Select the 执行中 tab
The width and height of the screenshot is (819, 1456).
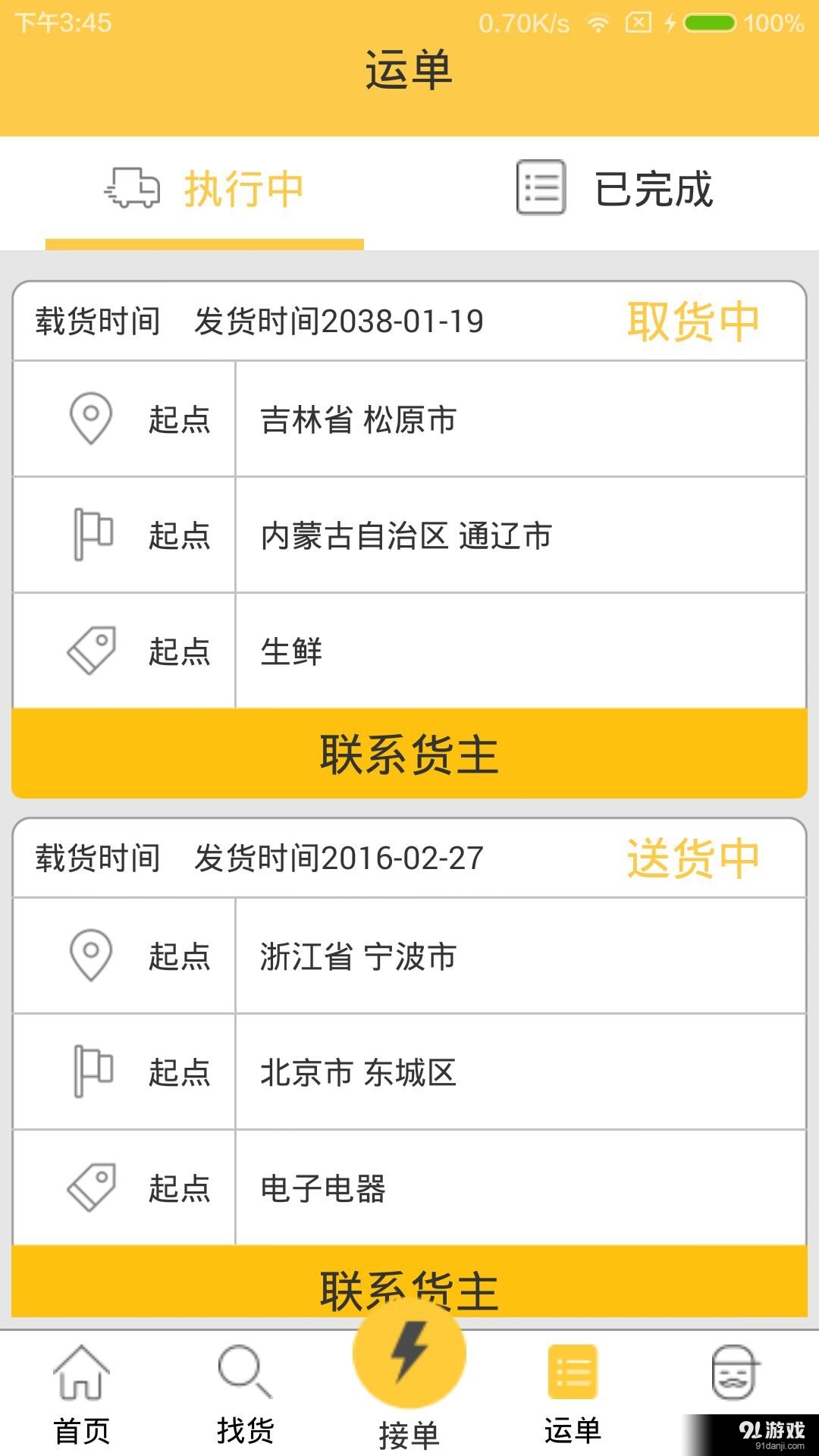click(243, 191)
